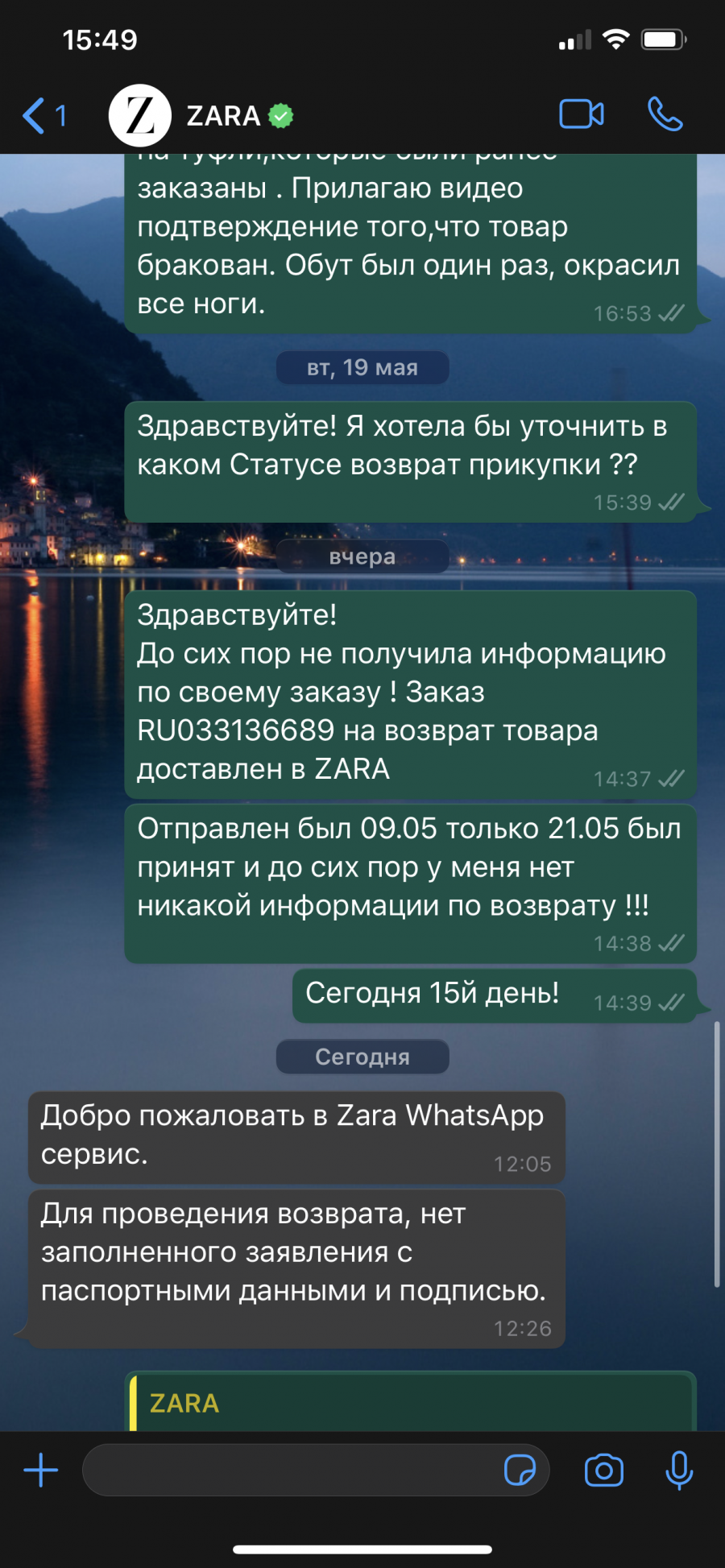
Task: Go back to the chats list
Action: pyautogui.click(x=43, y=116)
